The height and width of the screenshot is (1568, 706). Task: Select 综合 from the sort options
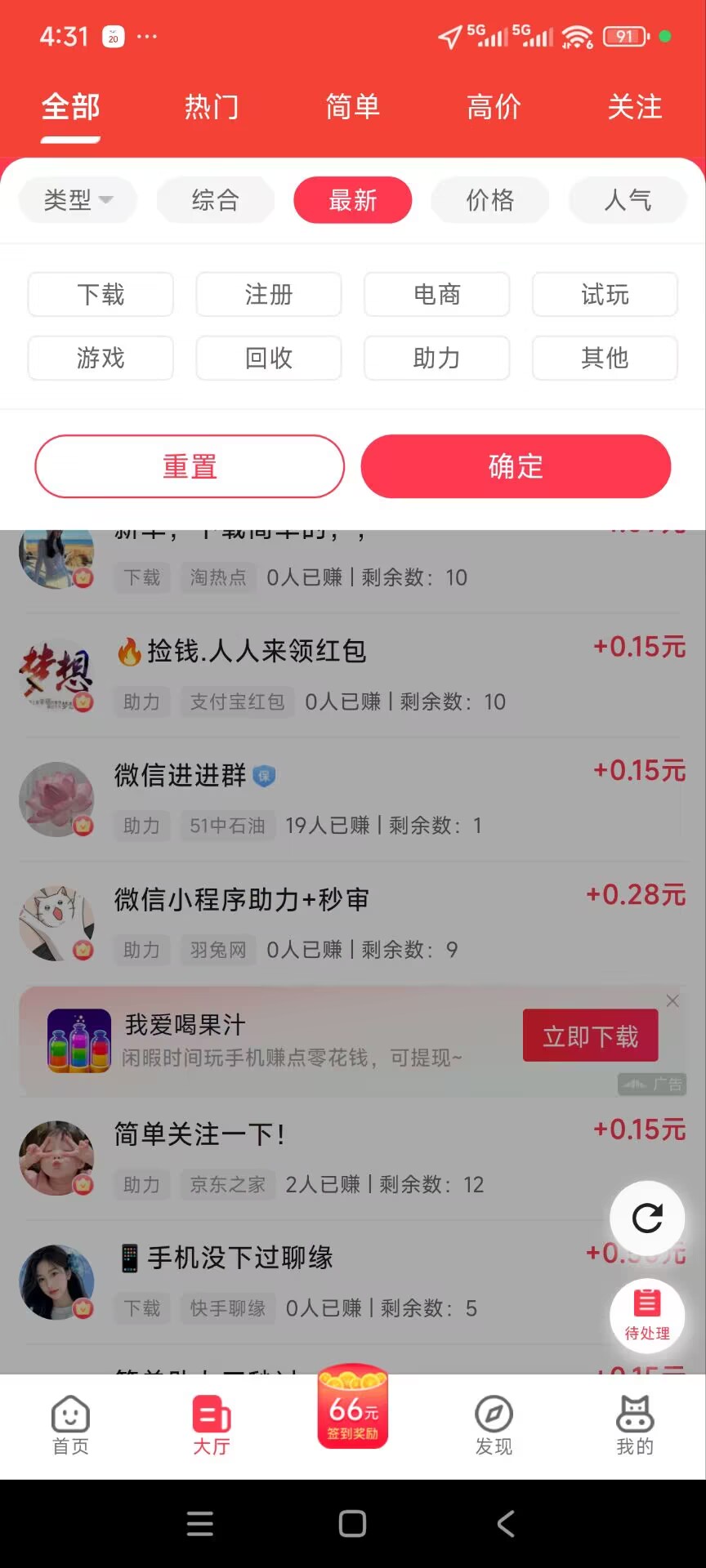click(x=215, y=200)
